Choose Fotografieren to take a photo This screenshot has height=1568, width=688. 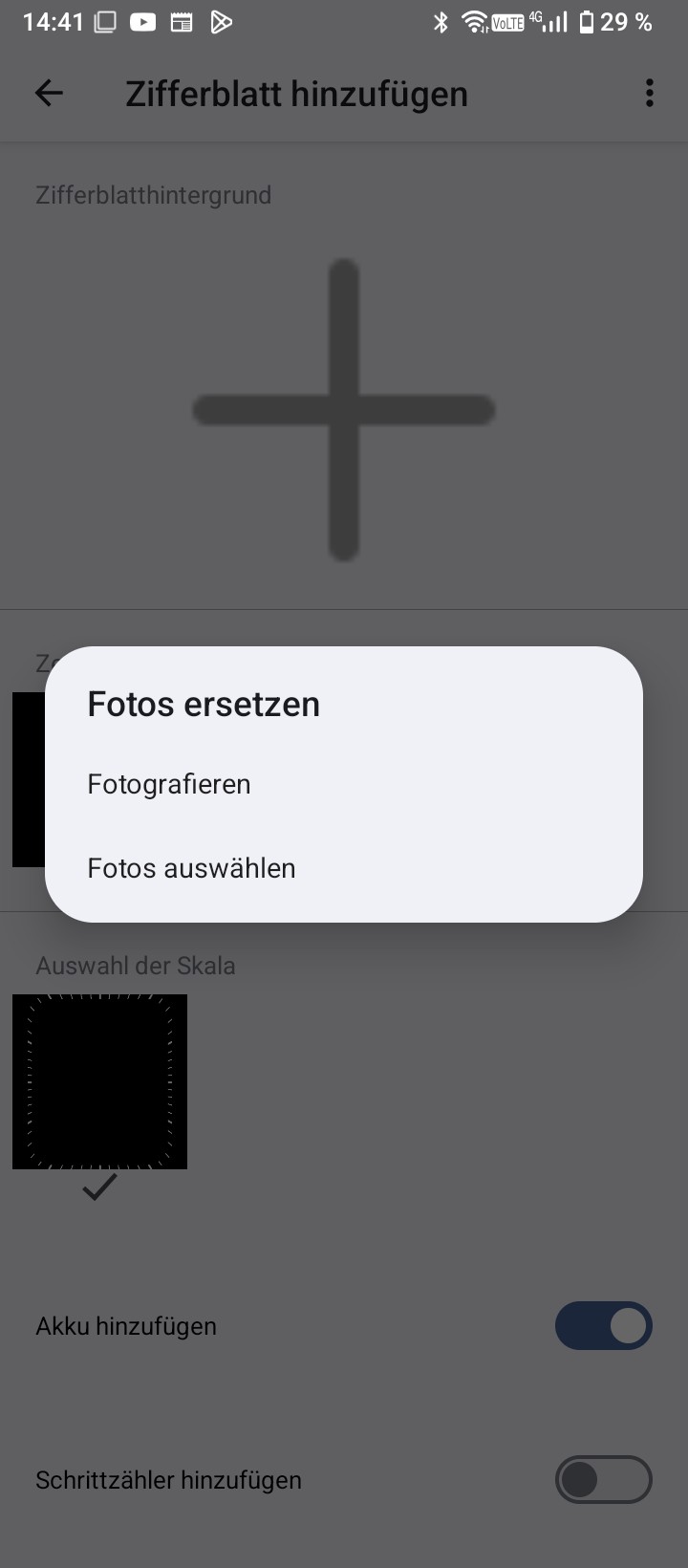169,784
